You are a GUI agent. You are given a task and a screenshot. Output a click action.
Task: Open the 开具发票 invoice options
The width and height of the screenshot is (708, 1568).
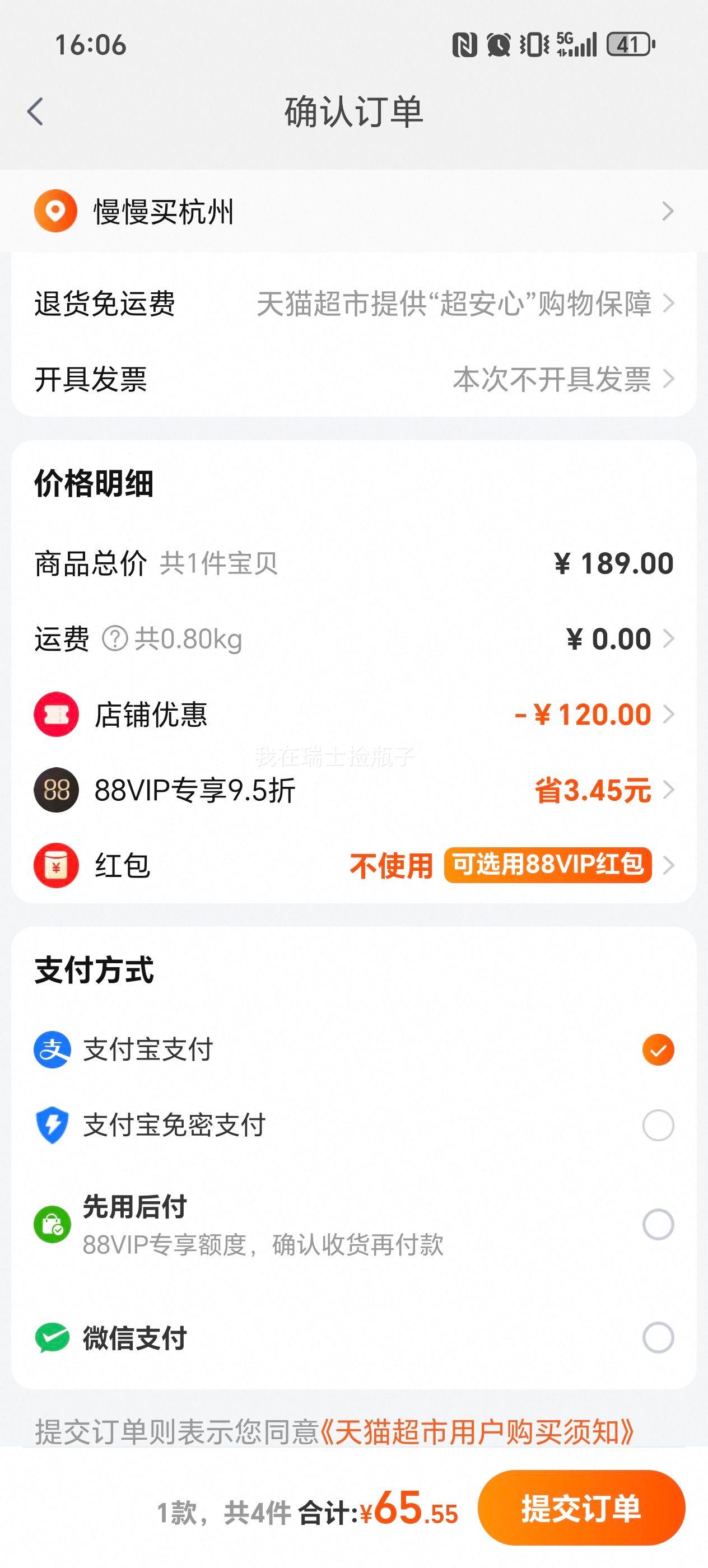pos(353,381)
